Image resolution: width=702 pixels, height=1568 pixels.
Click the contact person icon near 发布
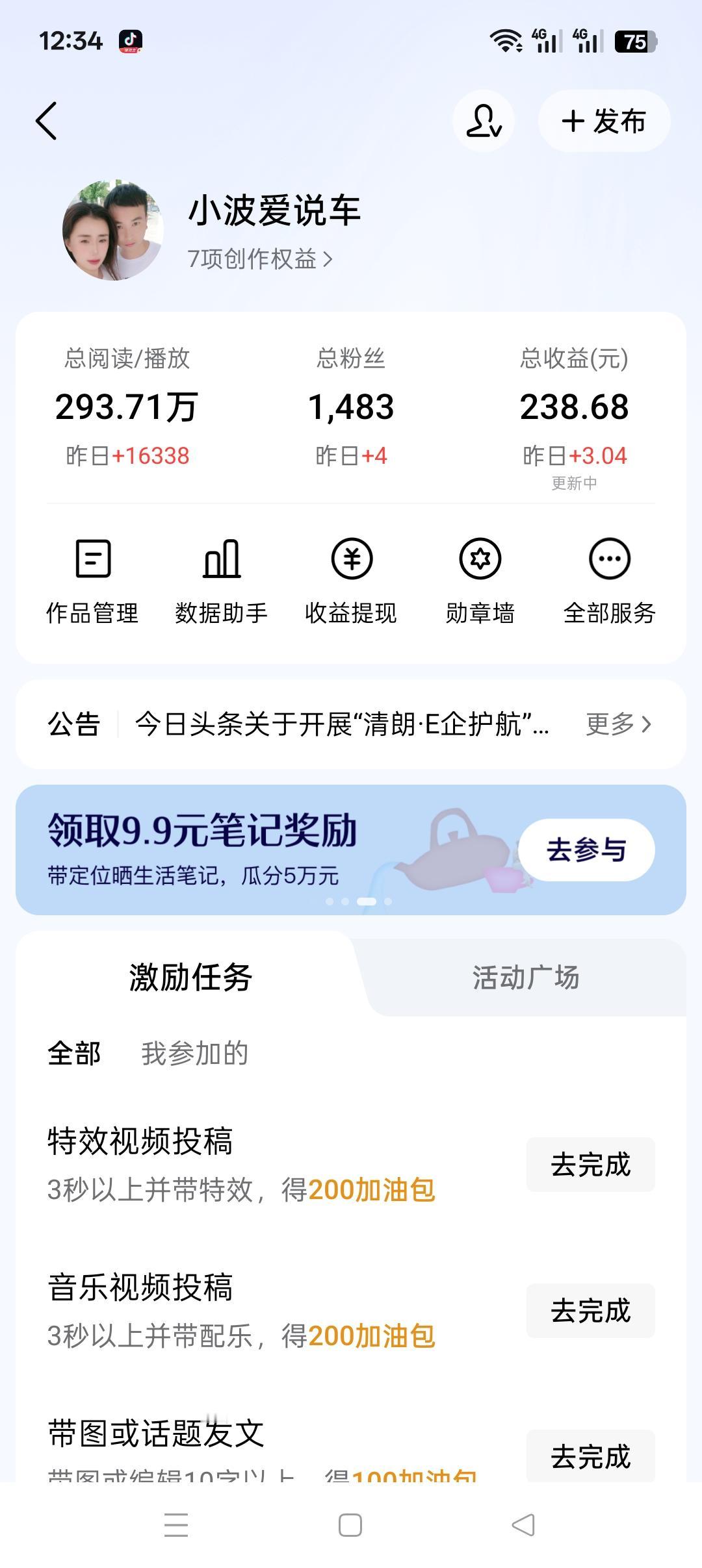[482, 122]
